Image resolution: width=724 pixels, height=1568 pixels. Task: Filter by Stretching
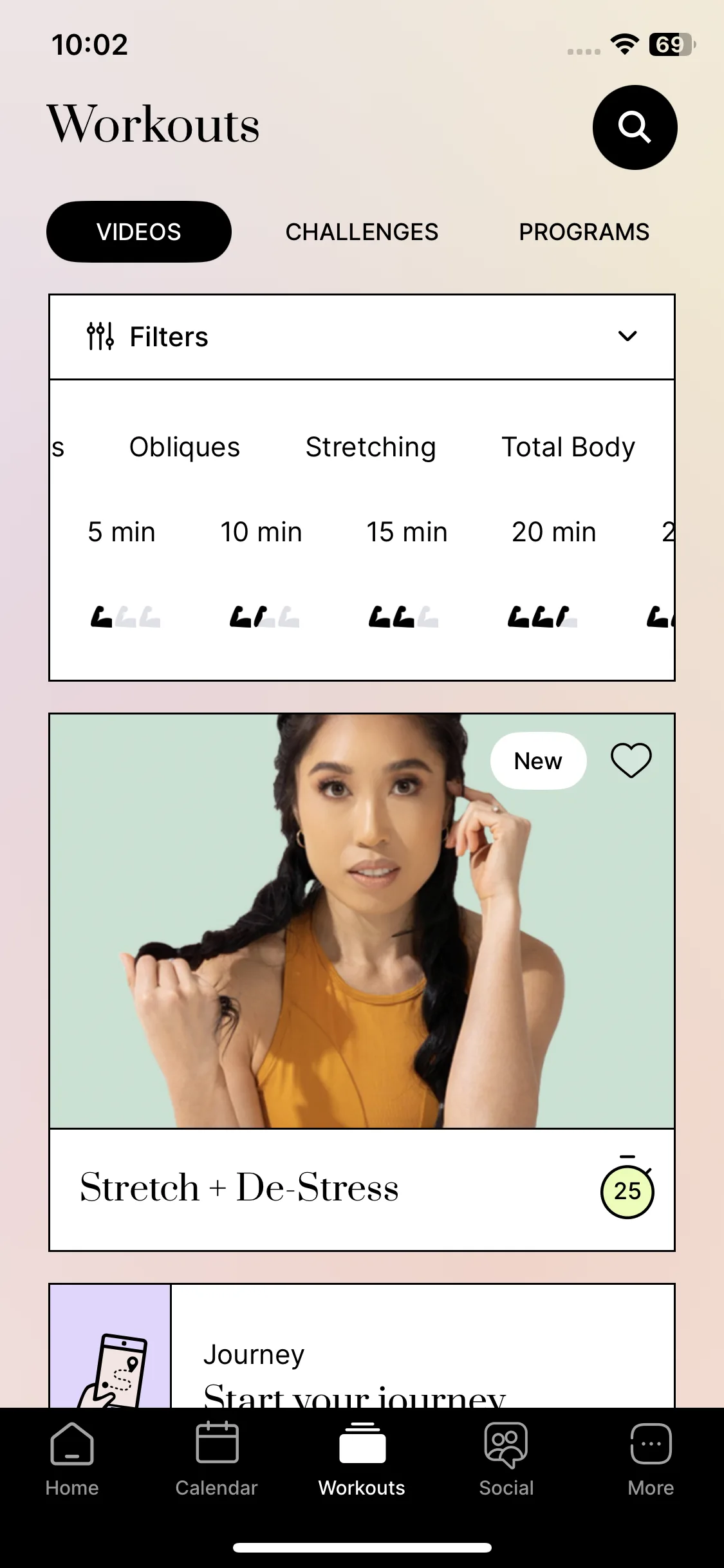[371, 447]
